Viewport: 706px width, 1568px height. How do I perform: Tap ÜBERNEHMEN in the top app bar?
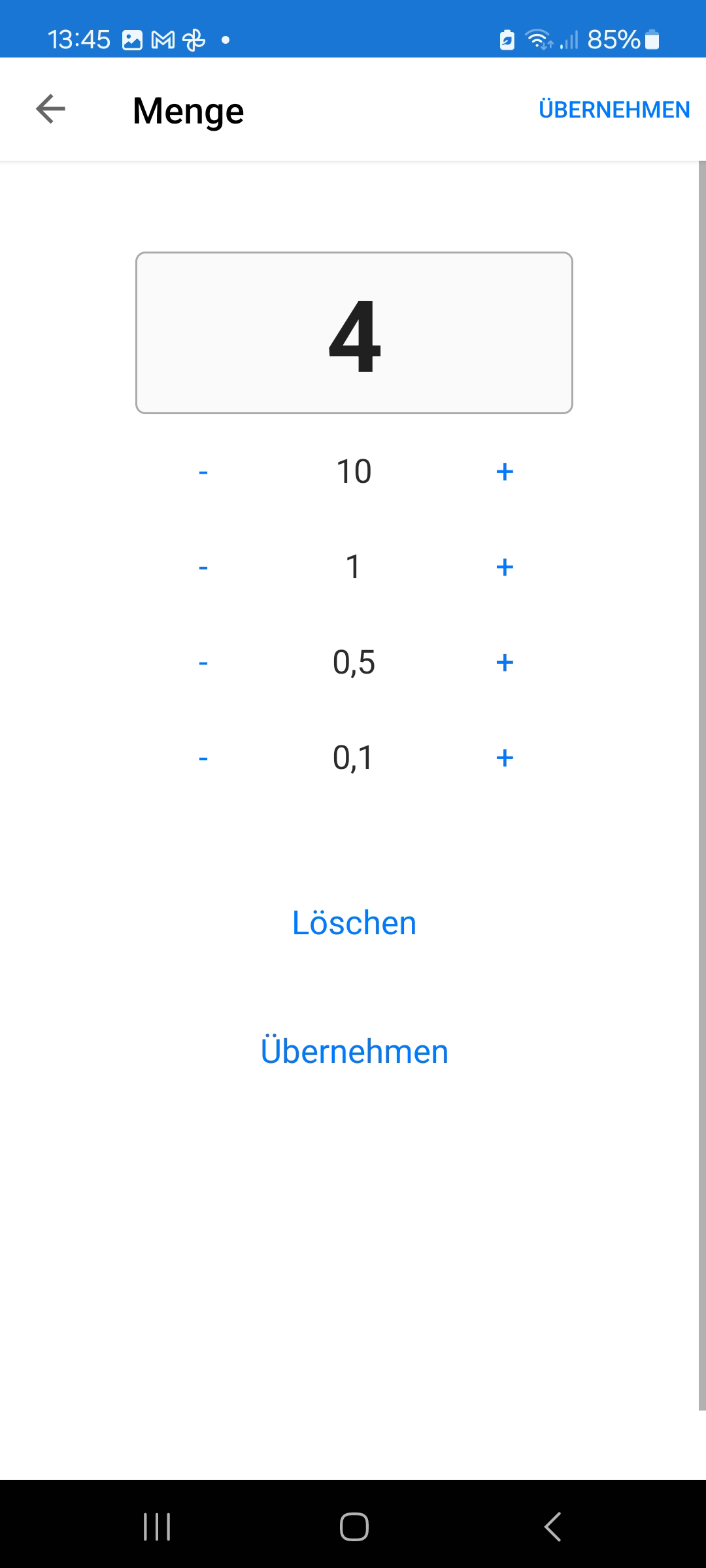tap(614, 110)
